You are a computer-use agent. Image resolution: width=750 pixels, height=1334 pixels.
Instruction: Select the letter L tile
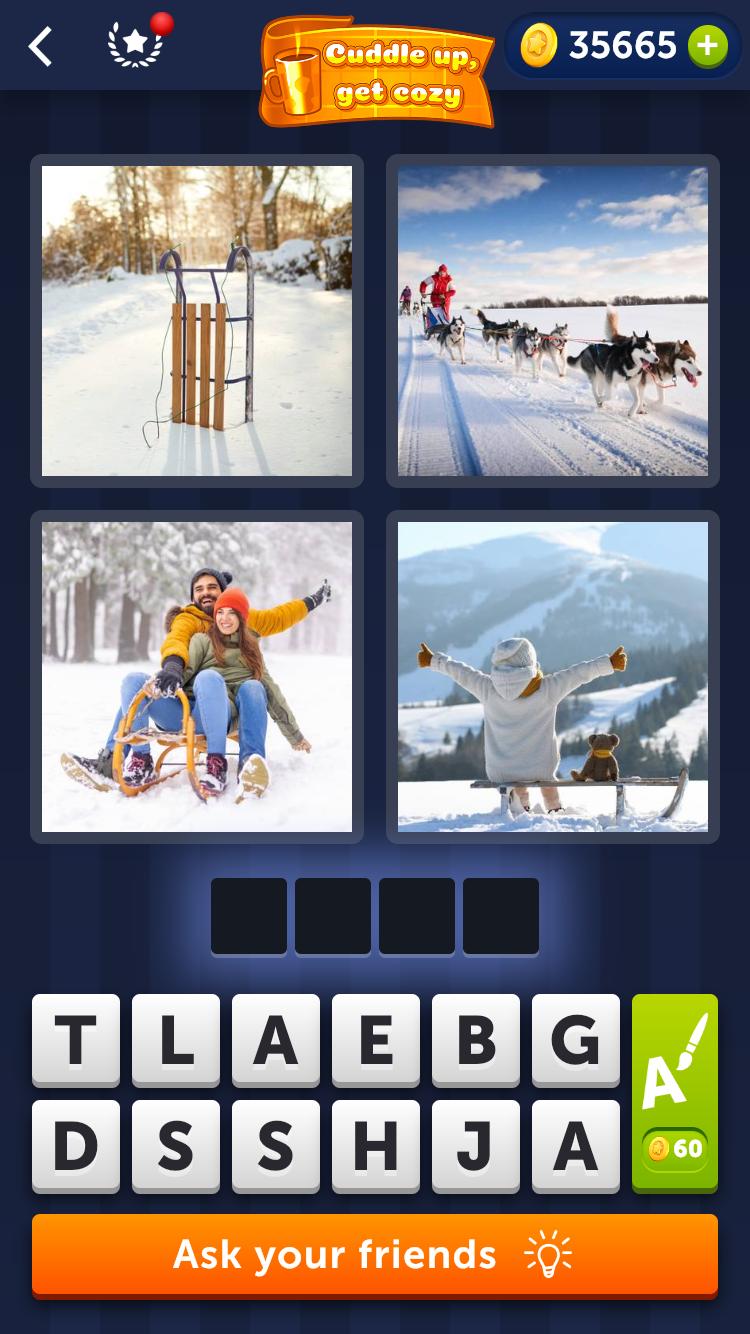pos(176,1040)
